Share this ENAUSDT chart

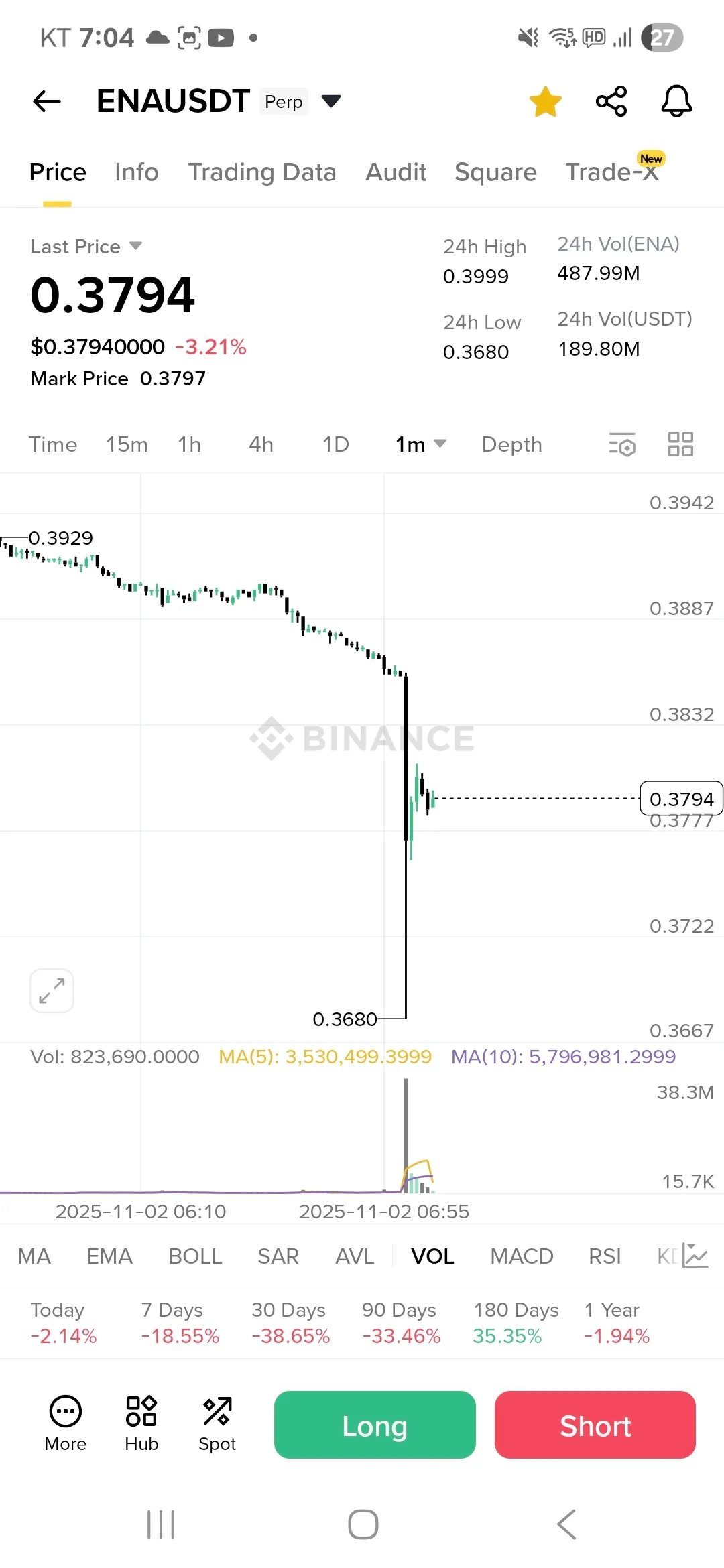611,101
